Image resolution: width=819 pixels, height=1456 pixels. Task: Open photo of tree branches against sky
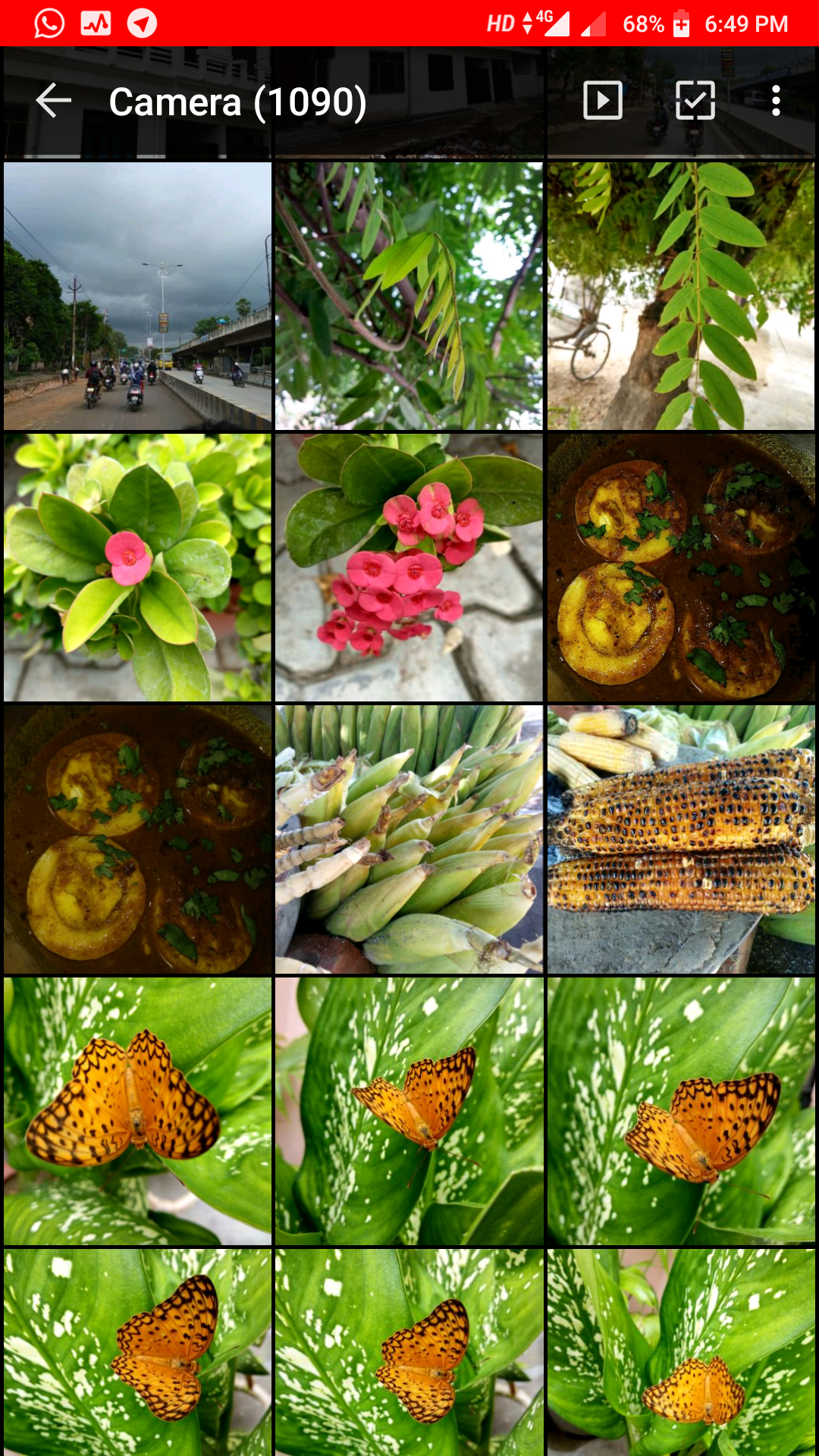pos(409,296)
